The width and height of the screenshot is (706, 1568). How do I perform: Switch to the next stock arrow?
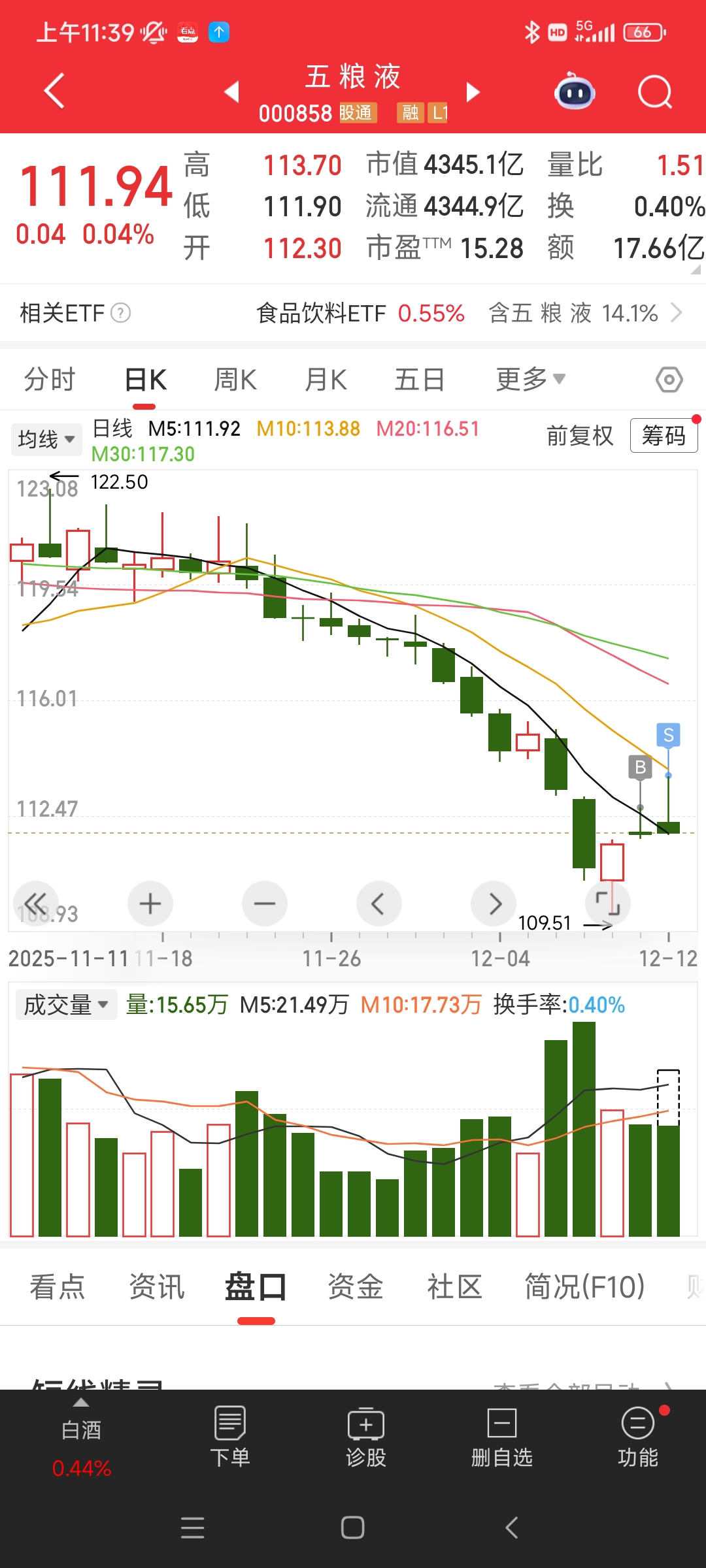[473, 92]
